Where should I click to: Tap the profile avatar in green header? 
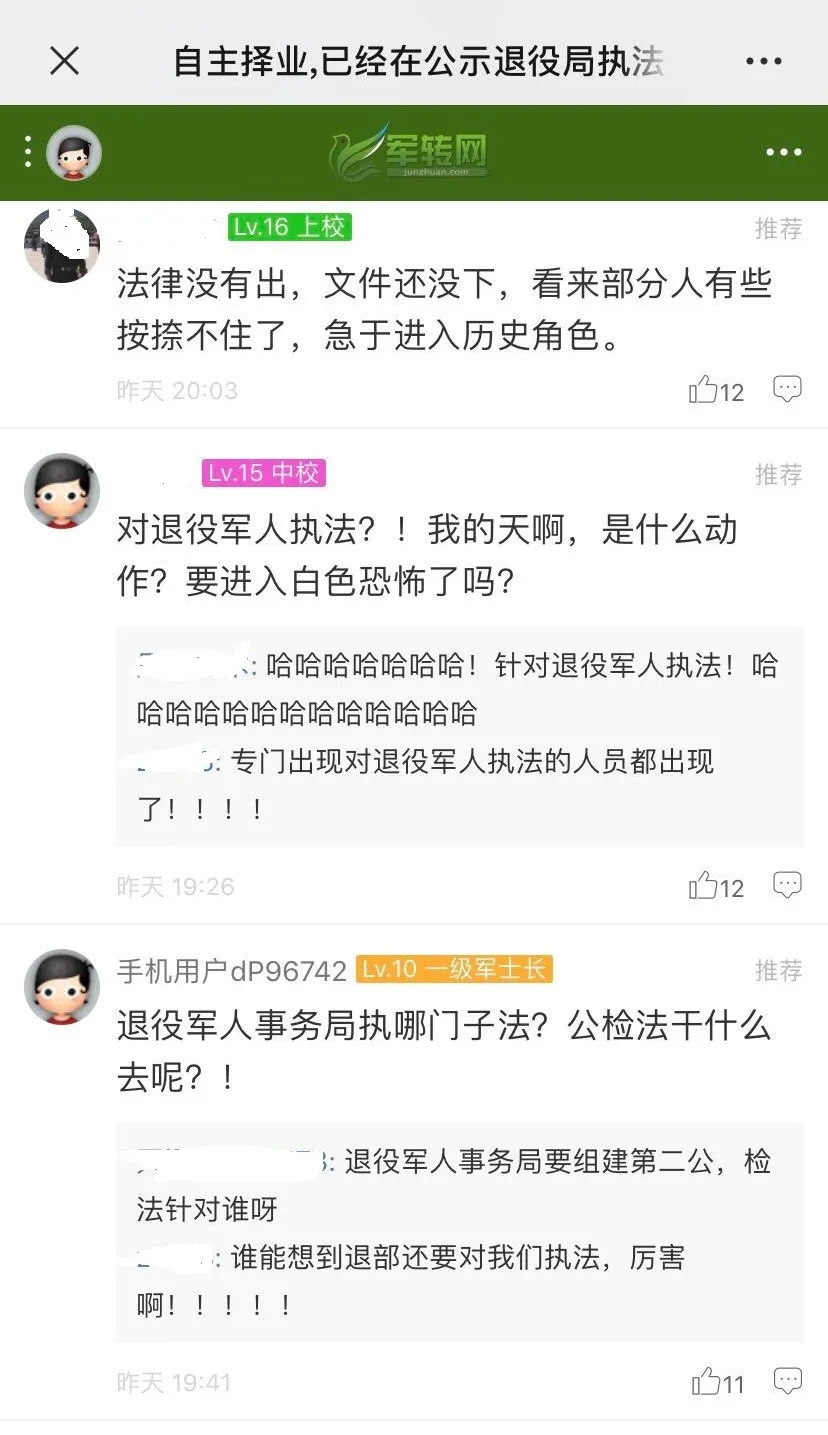(x=73, y=153)
